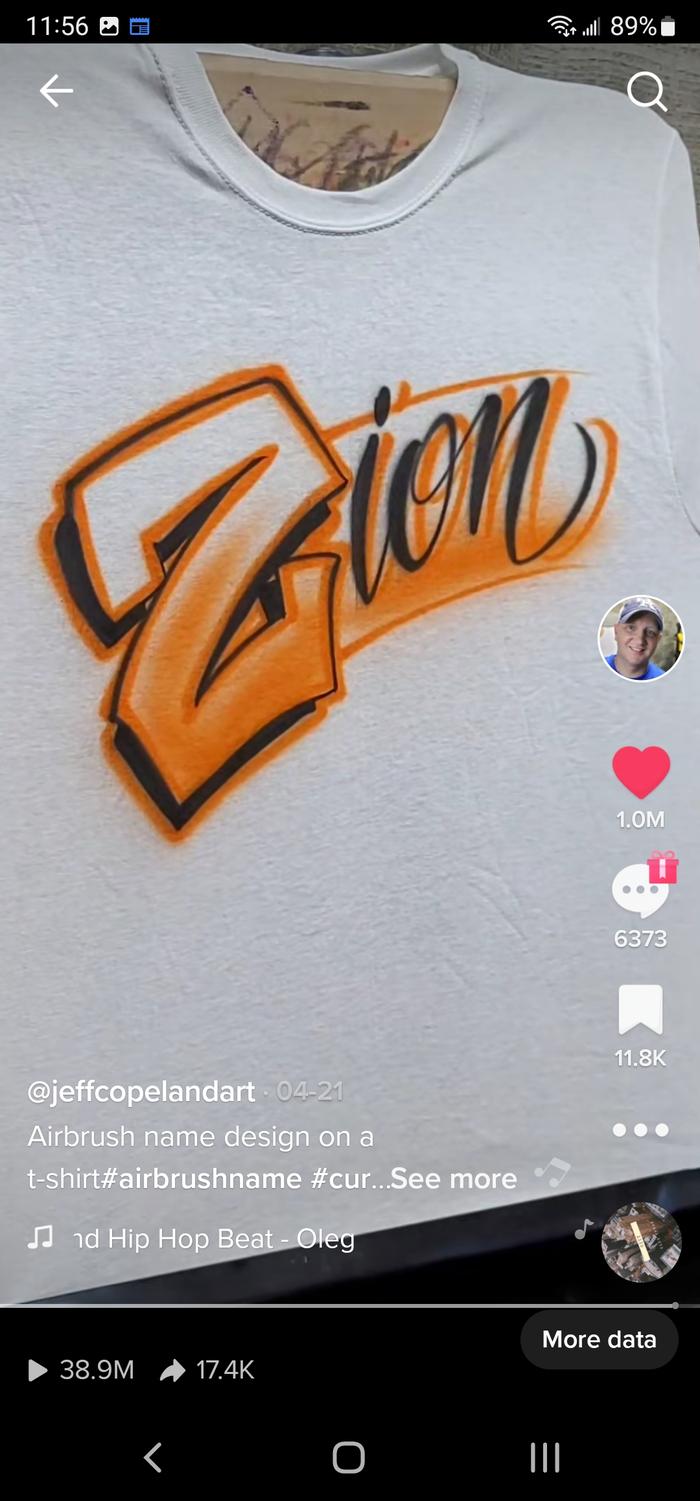Tap the More data button

click(x=599, y=1339)
